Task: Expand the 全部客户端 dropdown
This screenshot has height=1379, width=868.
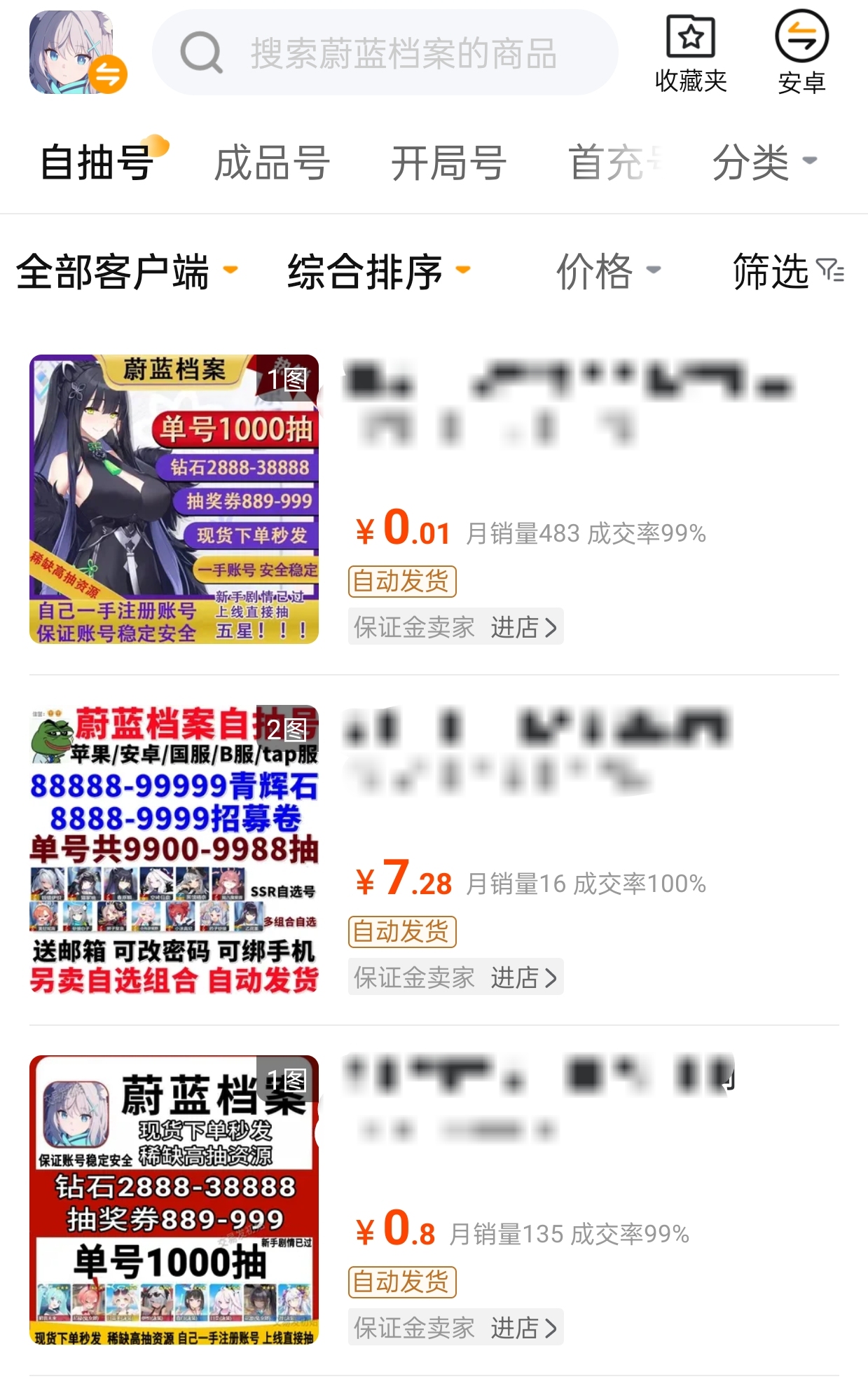Action: point(126,271)
